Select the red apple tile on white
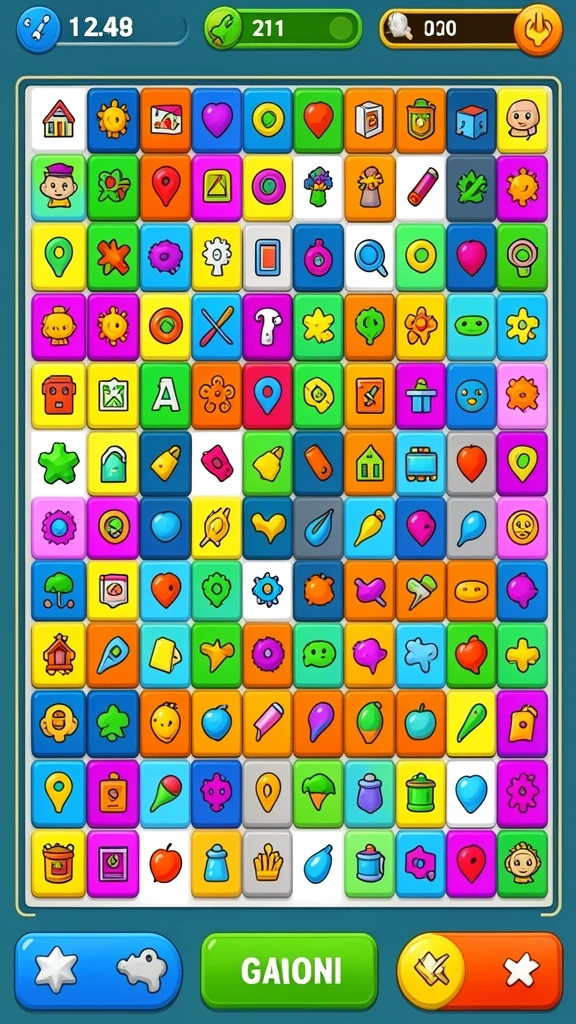Image resolution: width=576 pixels, height=1024 pixels. [x=165, y=863]
